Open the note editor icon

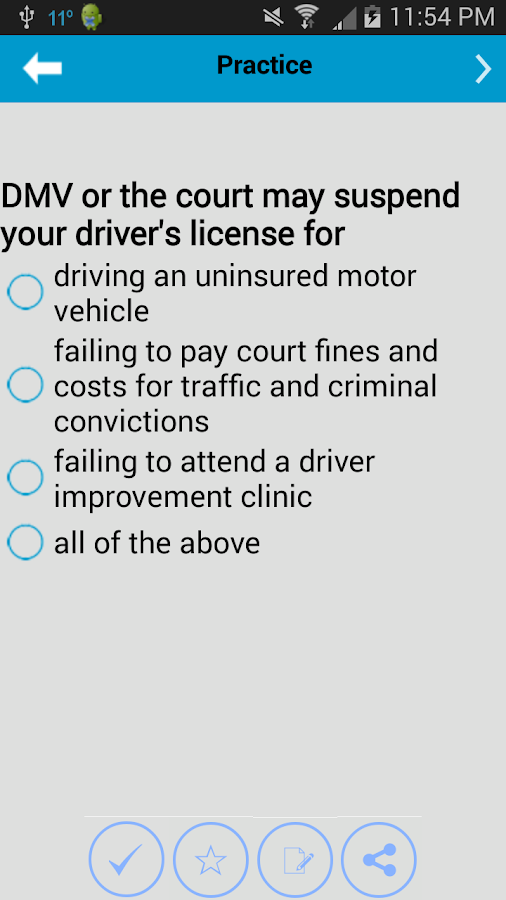point(295,859)
